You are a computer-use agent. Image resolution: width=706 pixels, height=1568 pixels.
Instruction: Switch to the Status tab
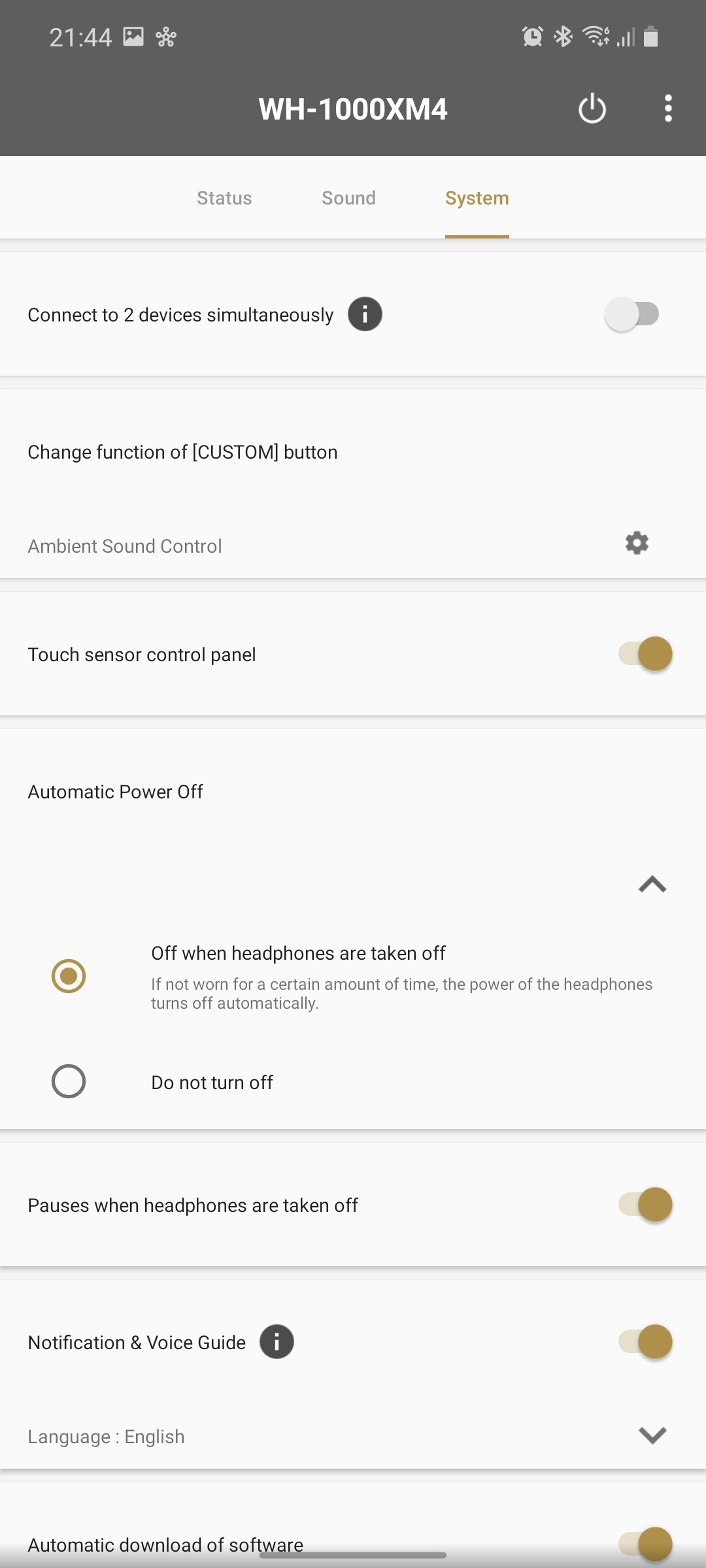[x=224, y=198]
